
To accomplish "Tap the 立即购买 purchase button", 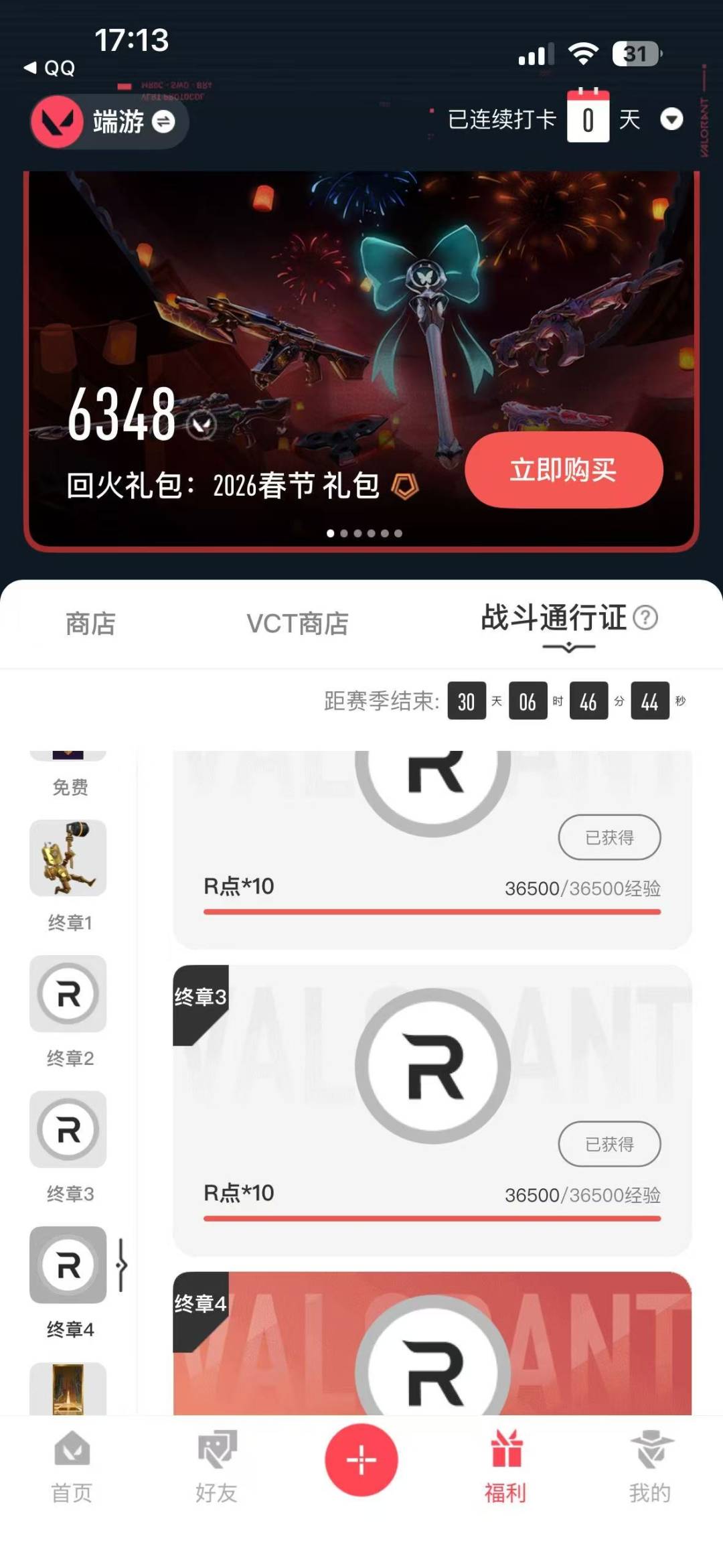I will (x=564, y=470).
